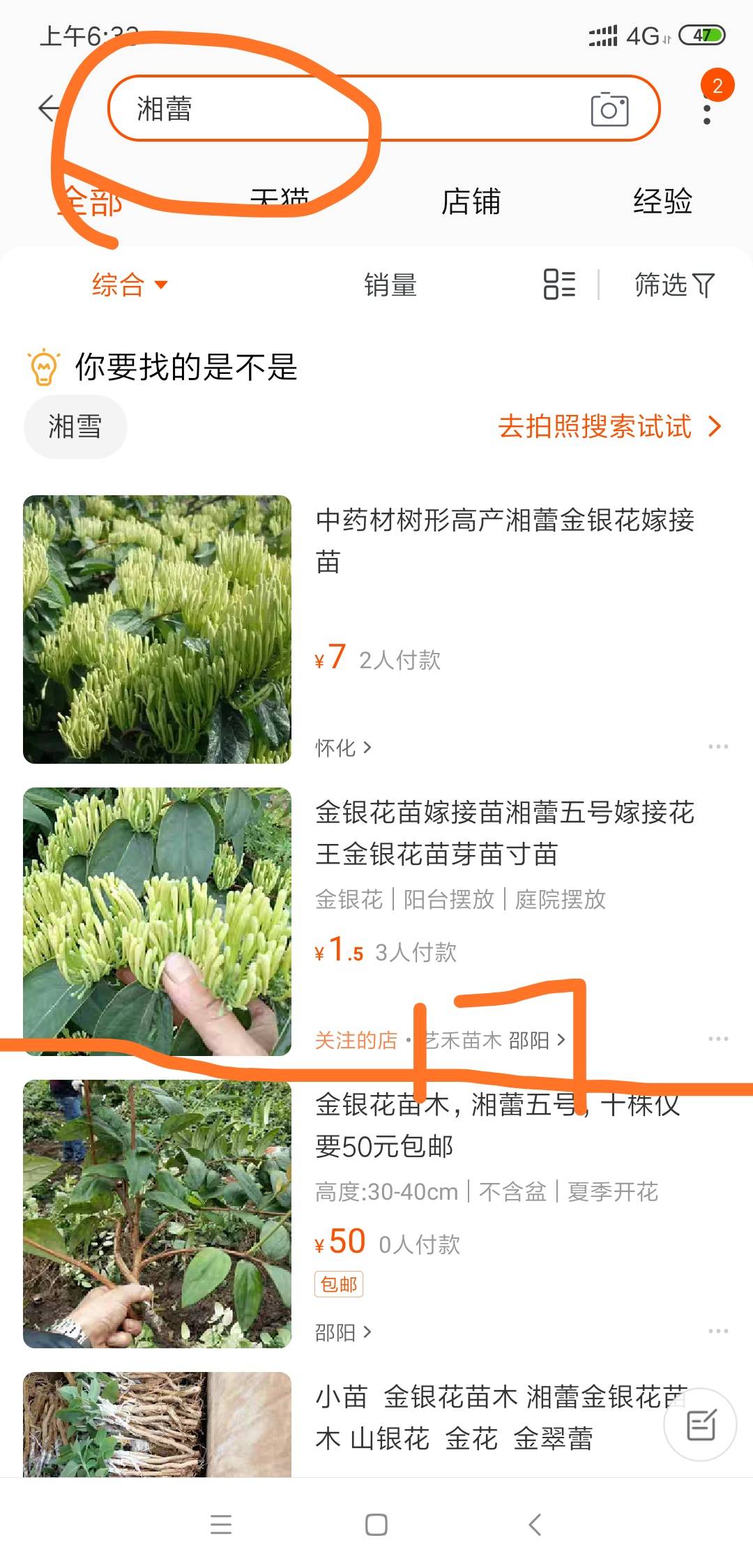
Task: Switch to the 经验 tab
Action: tap(662, 202)
